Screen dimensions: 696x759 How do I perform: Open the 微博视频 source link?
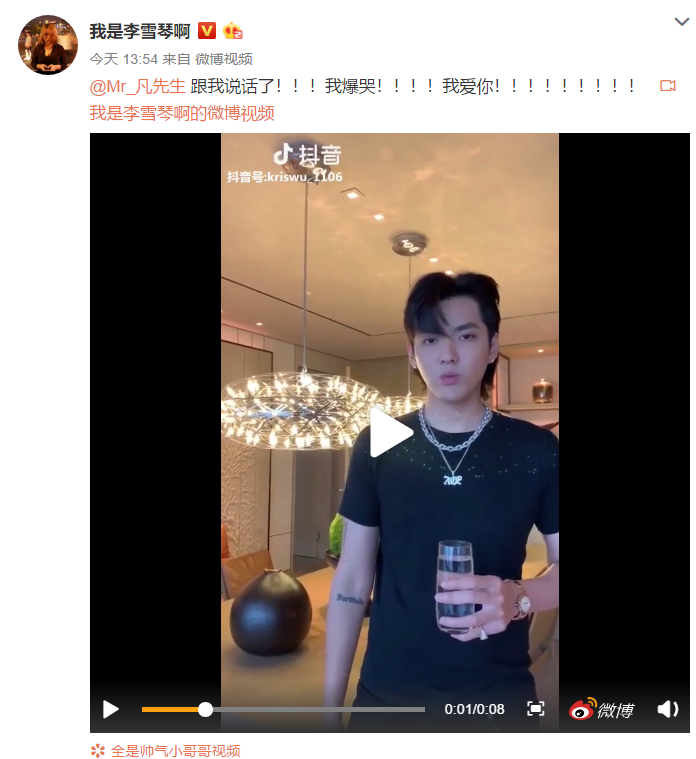(224, 59)
